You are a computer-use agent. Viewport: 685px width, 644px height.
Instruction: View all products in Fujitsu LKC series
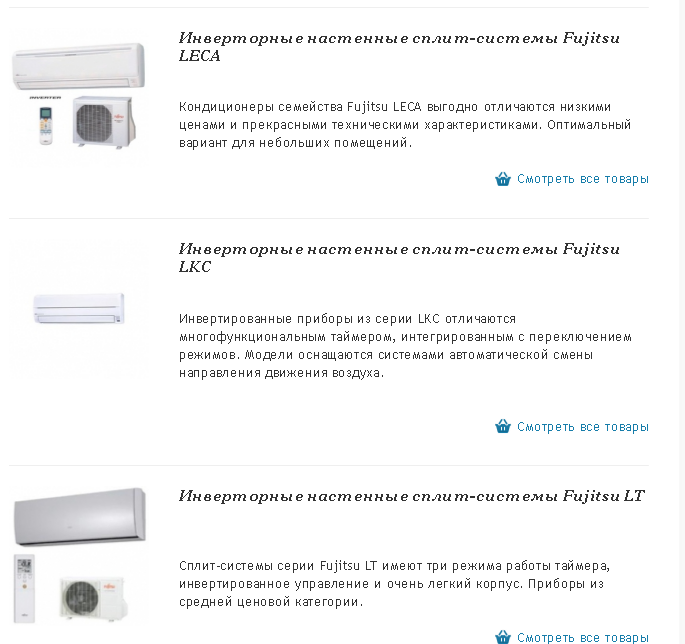coord(582,427)
